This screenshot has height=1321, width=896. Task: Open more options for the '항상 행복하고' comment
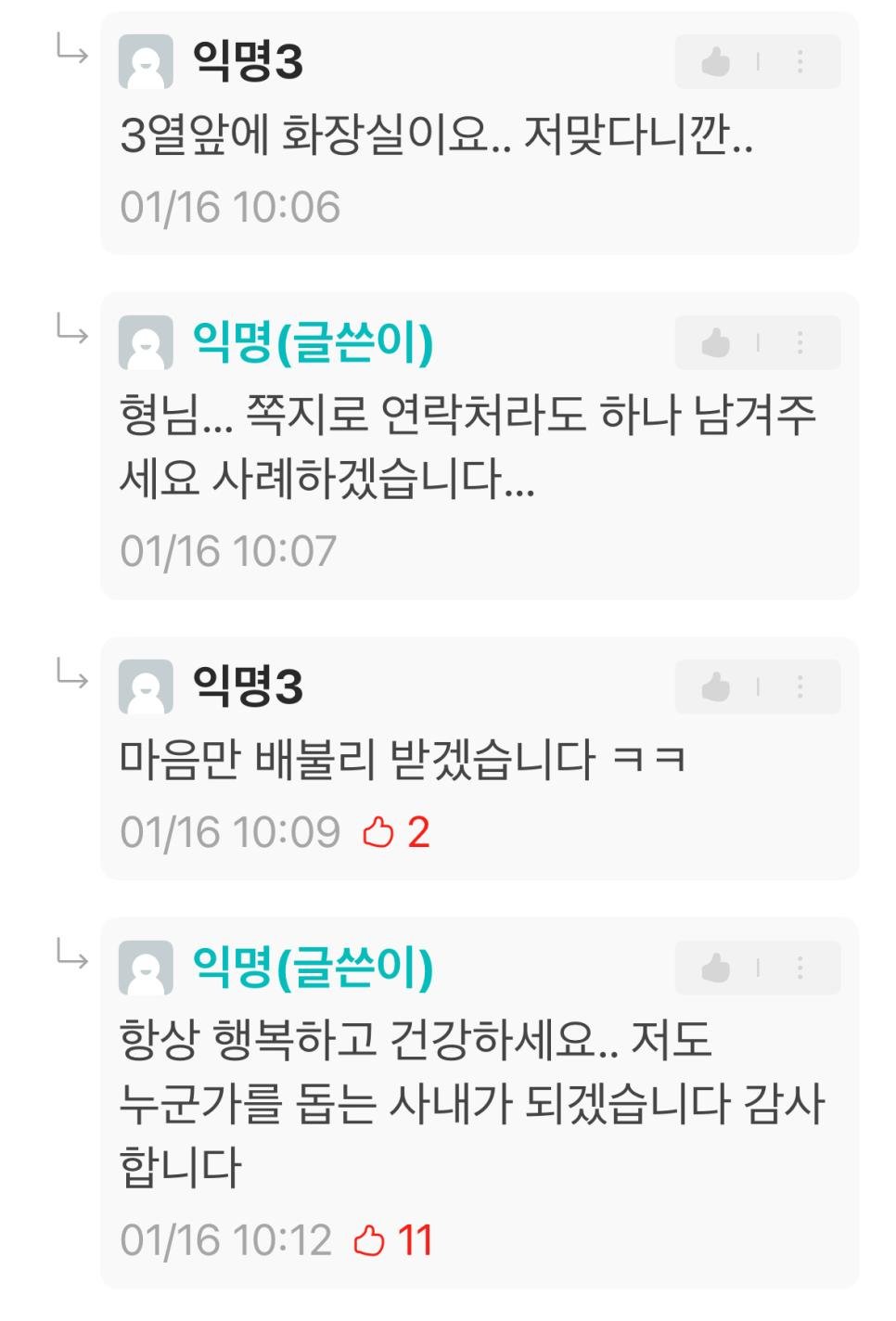(x=800, y=968)
